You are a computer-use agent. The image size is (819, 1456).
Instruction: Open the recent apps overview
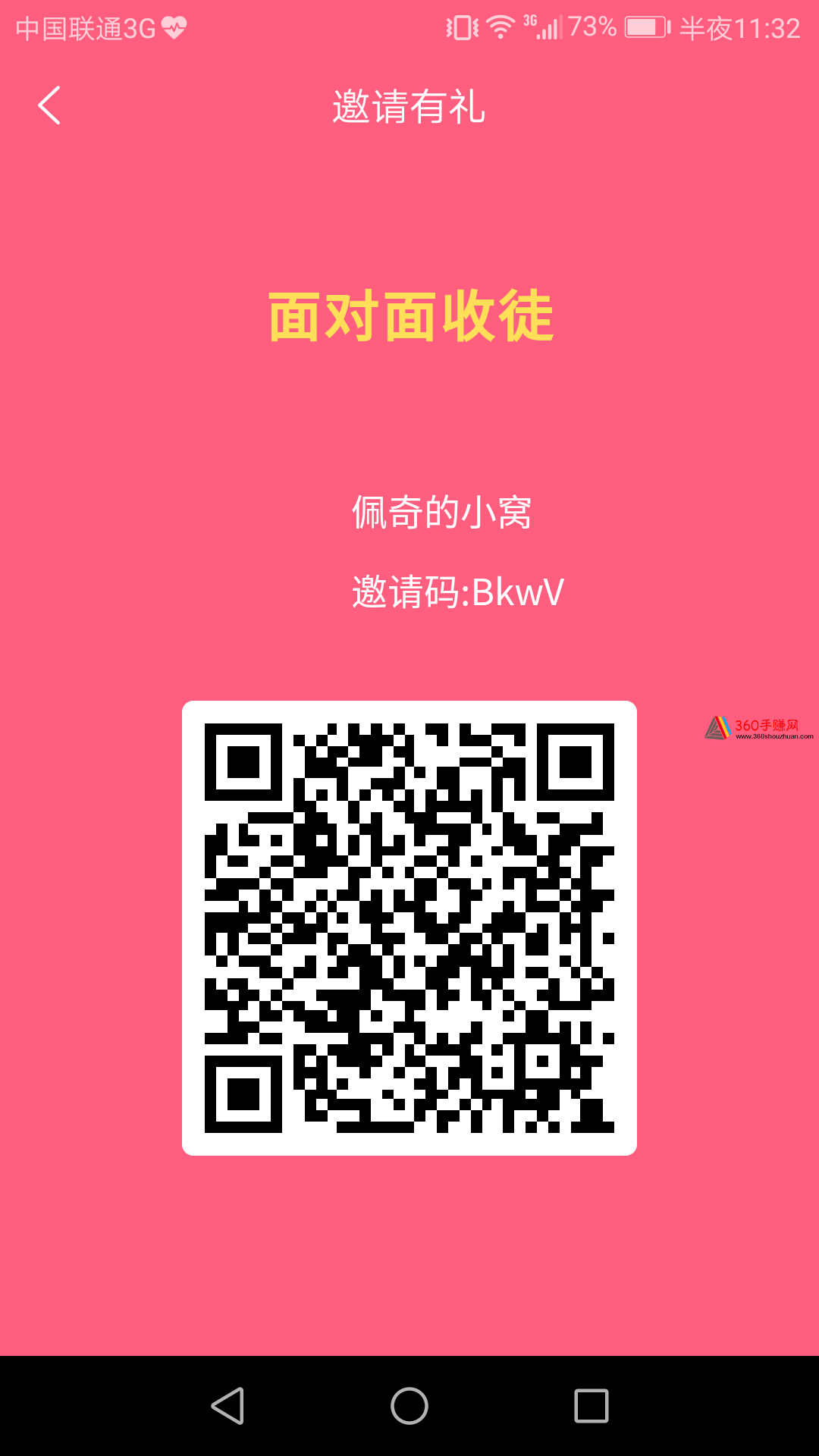pyautogui.click(x=591, y=1406)
